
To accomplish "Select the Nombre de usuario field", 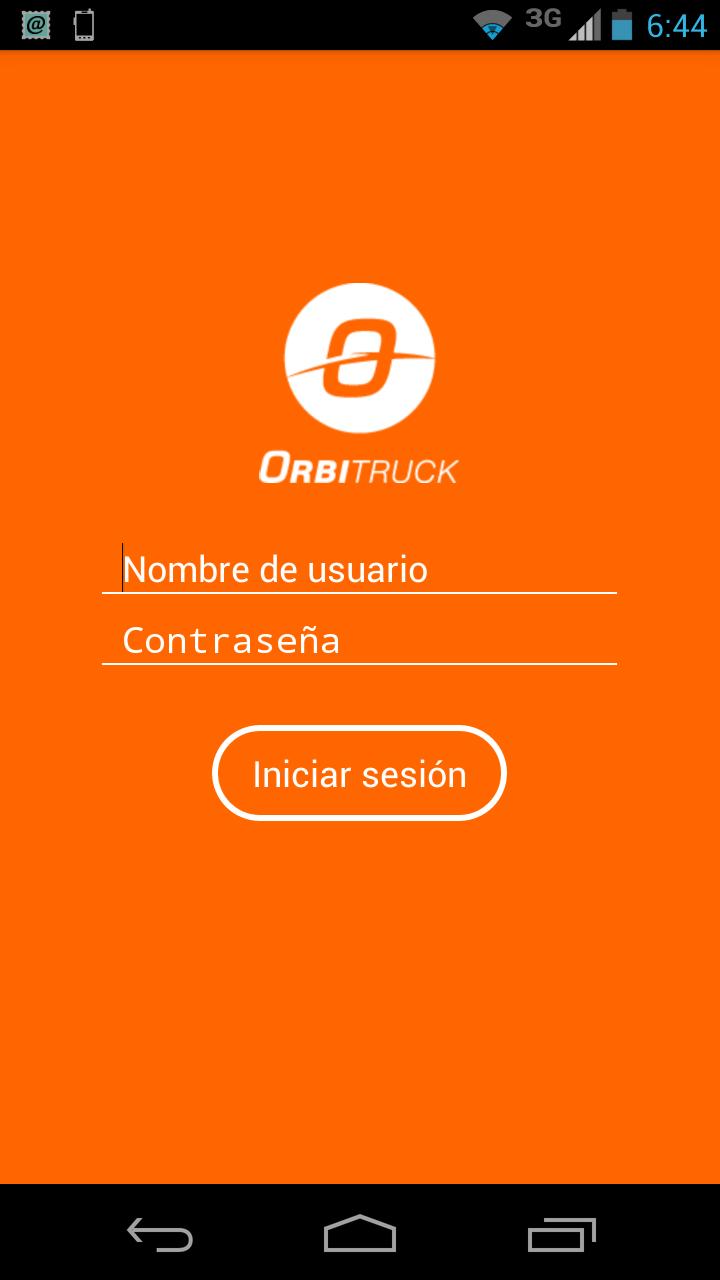I will 359,568.
